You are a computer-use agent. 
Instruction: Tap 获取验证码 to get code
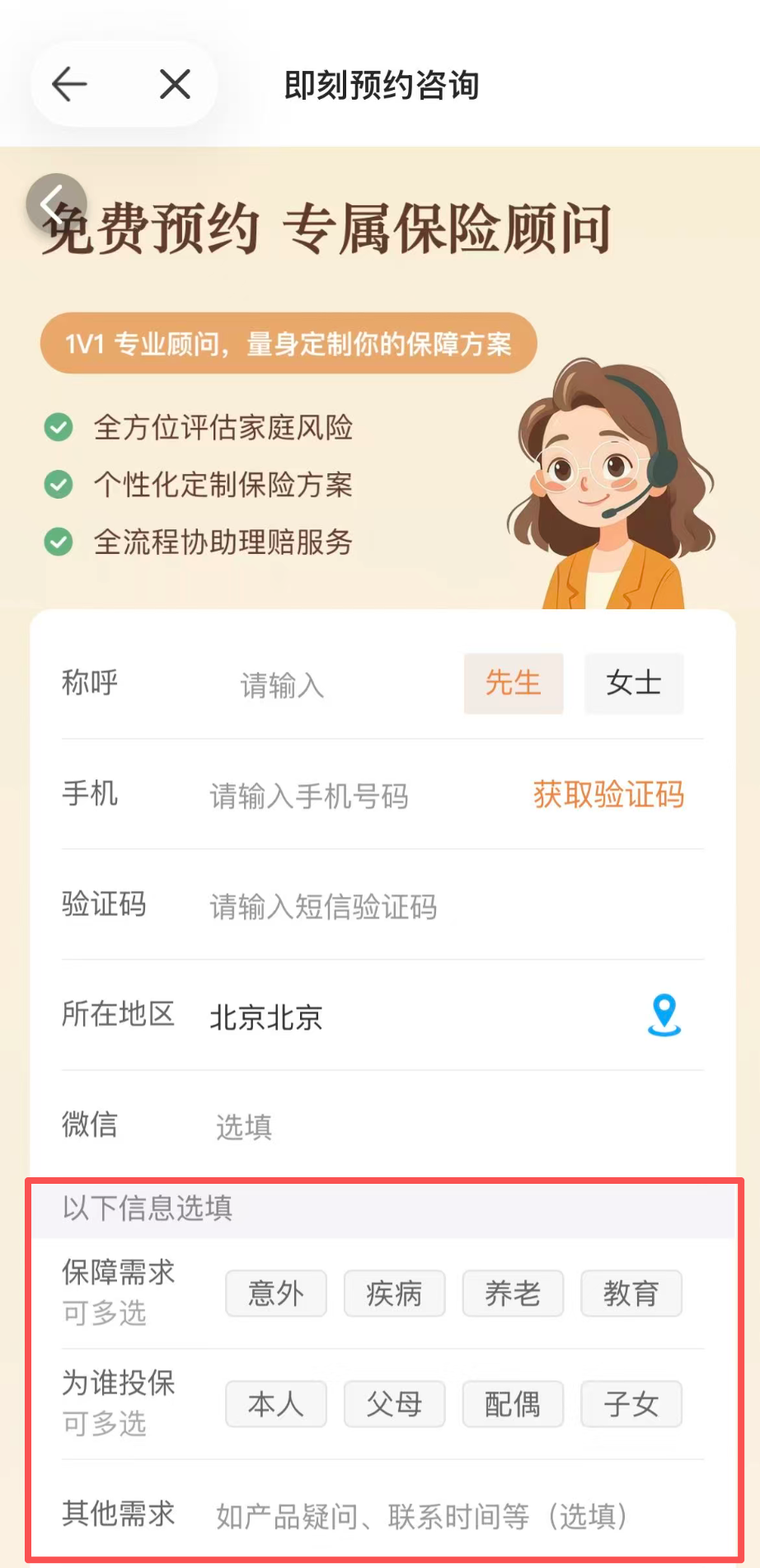(x=608, y=795)
